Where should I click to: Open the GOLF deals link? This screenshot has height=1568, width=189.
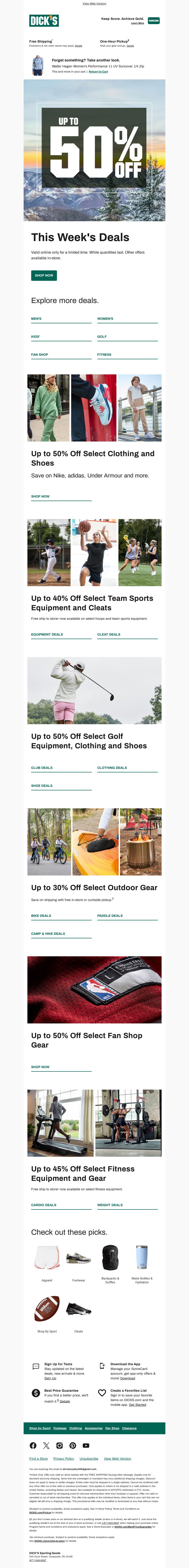coord(102,336)
